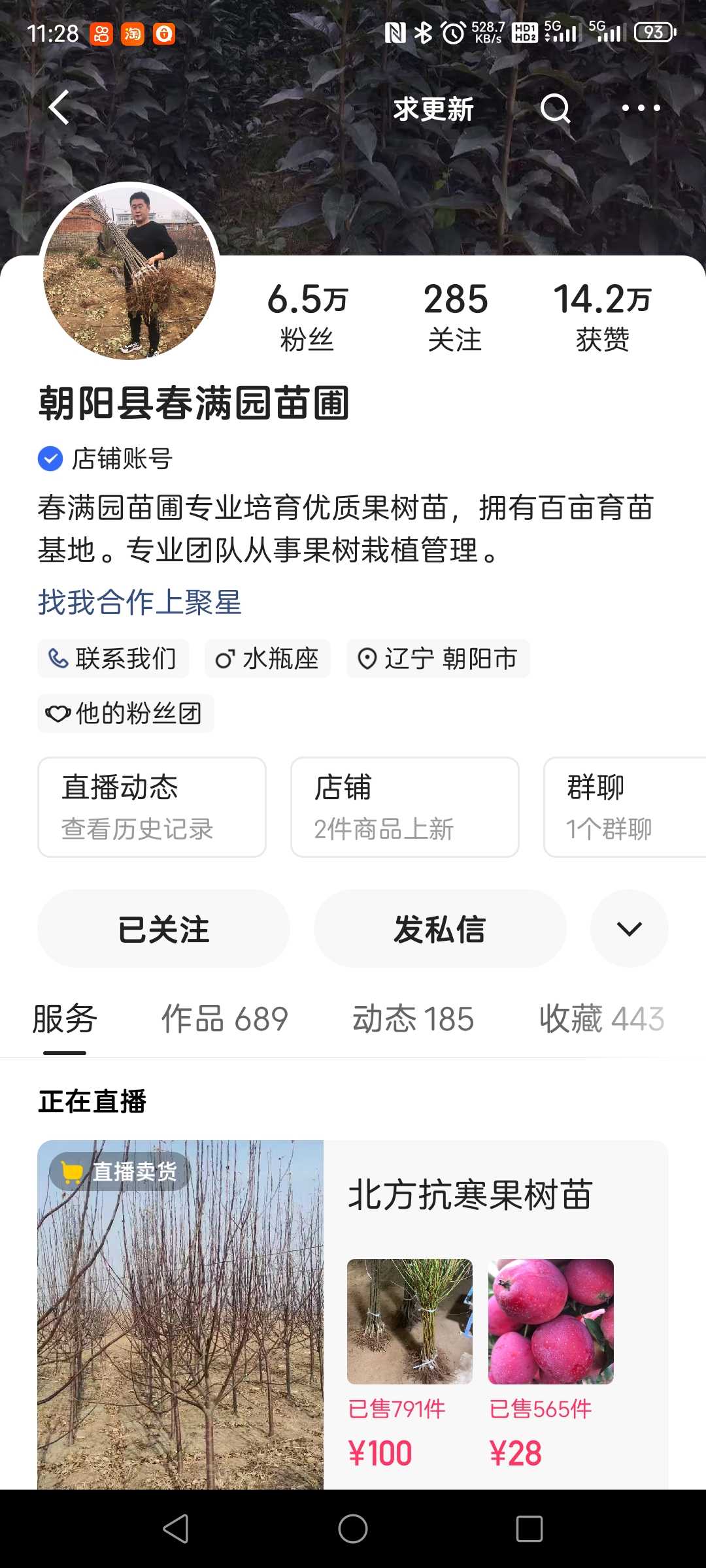706x1568 pixels.
Task: Switch to the 收藏 tab
Action: [602, 1019]
